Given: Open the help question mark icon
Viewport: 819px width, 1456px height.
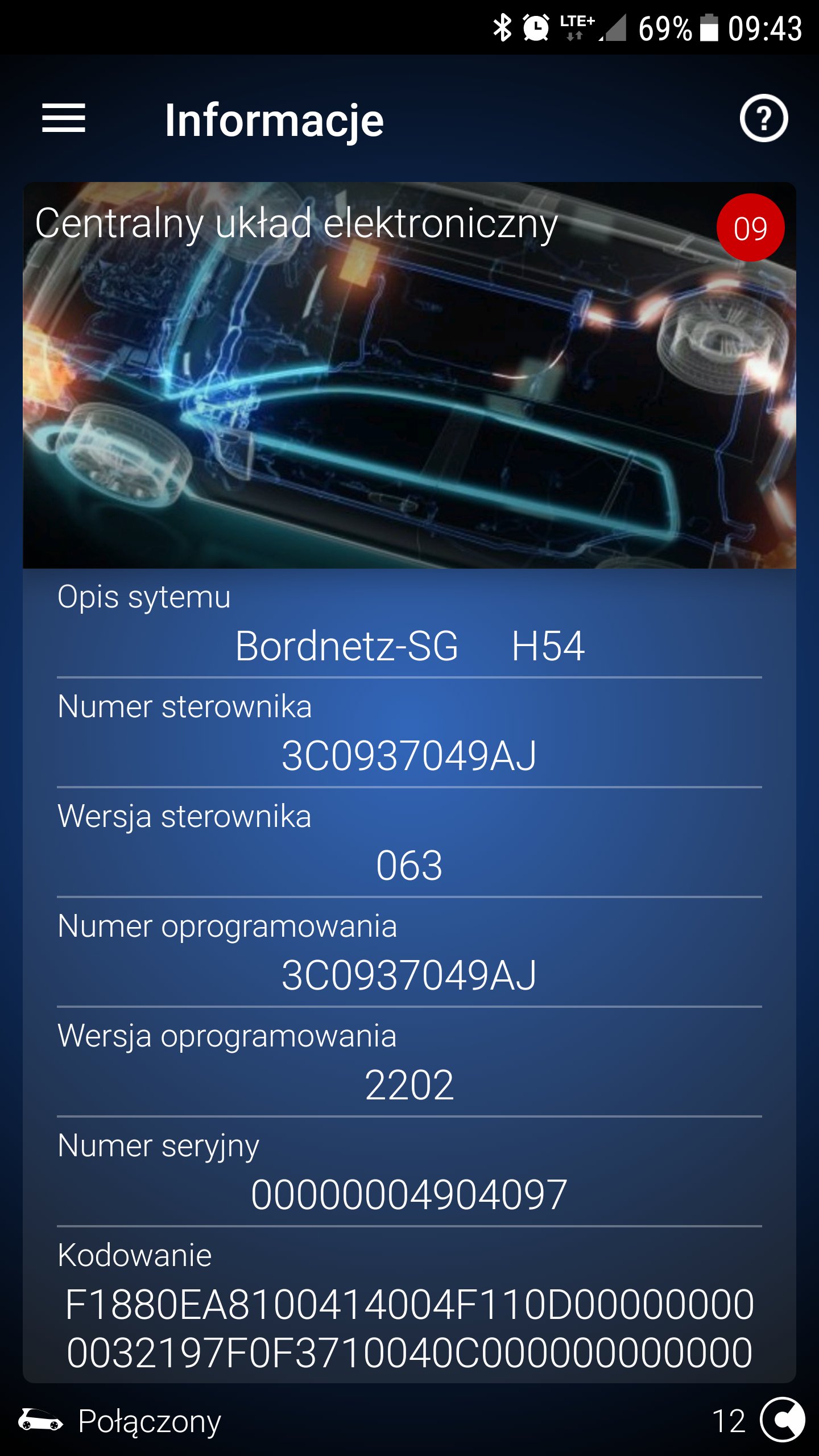Looking at the screenshot, I should [763, 118].
